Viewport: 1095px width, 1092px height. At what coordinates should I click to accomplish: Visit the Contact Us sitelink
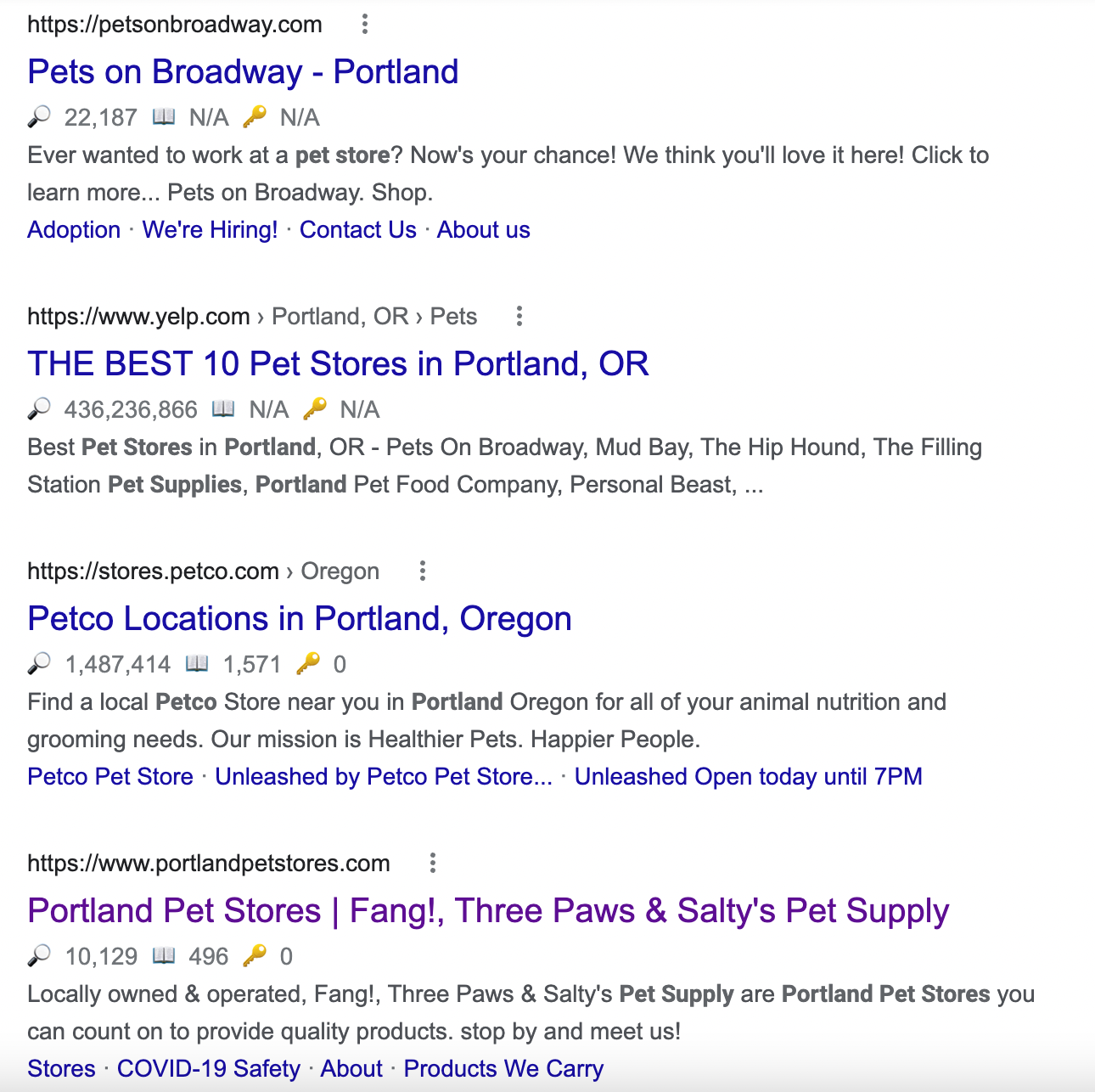pos(358,230)
